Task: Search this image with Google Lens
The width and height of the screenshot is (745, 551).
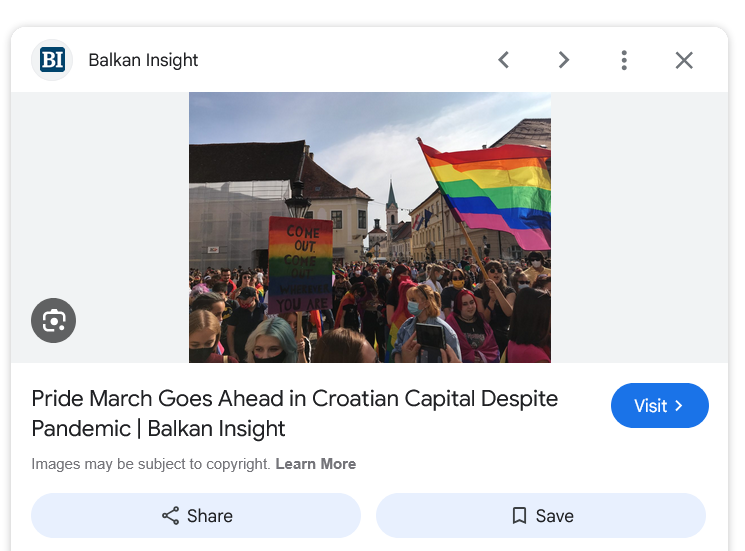Action: [x=54, y=320]
